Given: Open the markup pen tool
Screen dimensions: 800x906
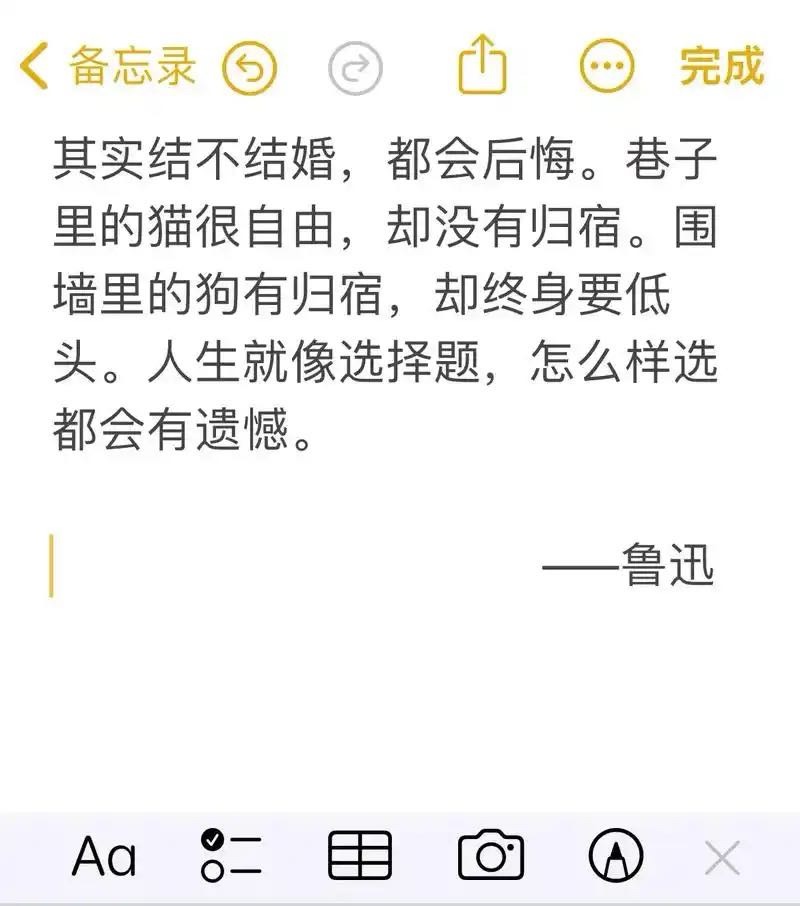Looking at the screenshot, I should [616, 857].
